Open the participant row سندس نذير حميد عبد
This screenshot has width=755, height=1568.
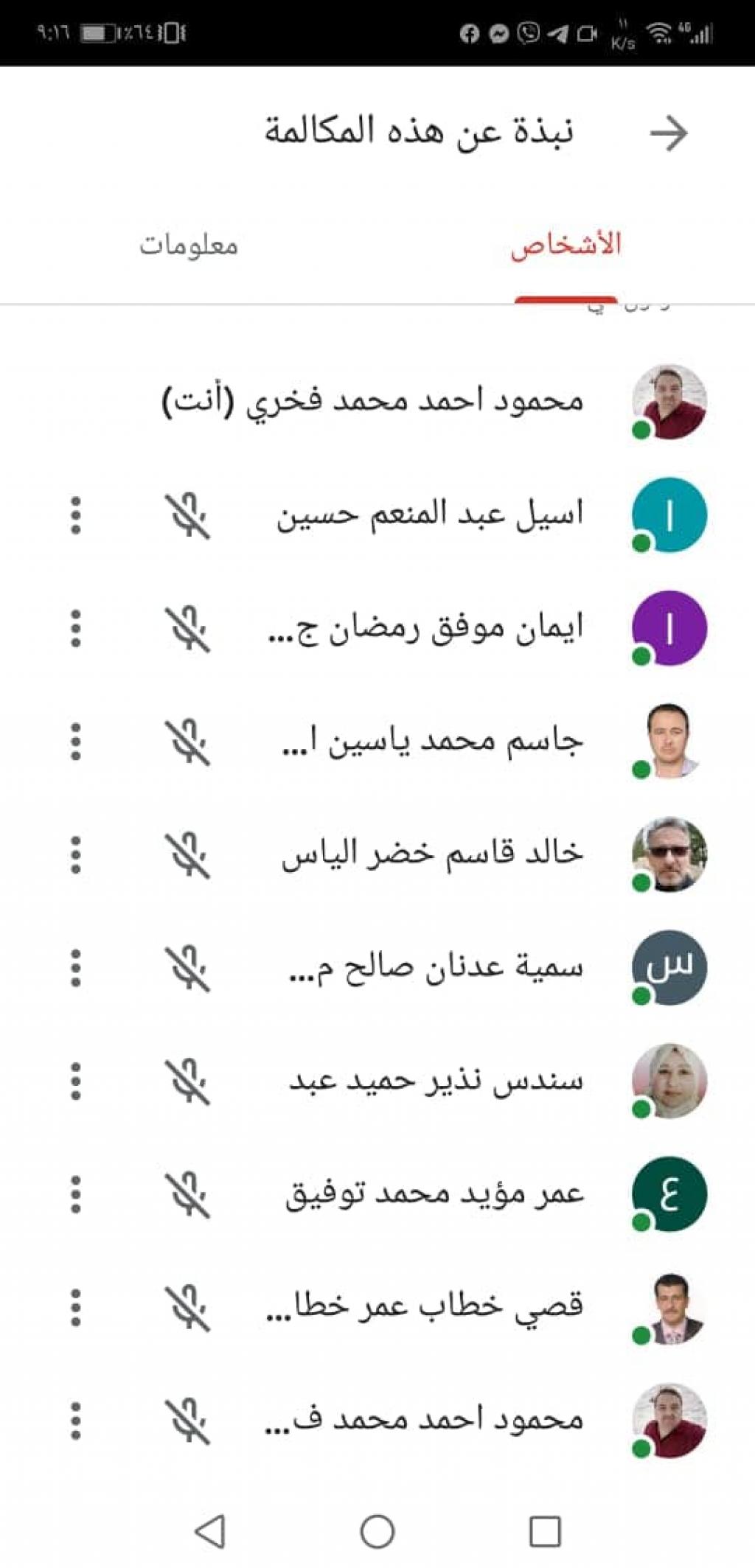(x=435, y=1081)
